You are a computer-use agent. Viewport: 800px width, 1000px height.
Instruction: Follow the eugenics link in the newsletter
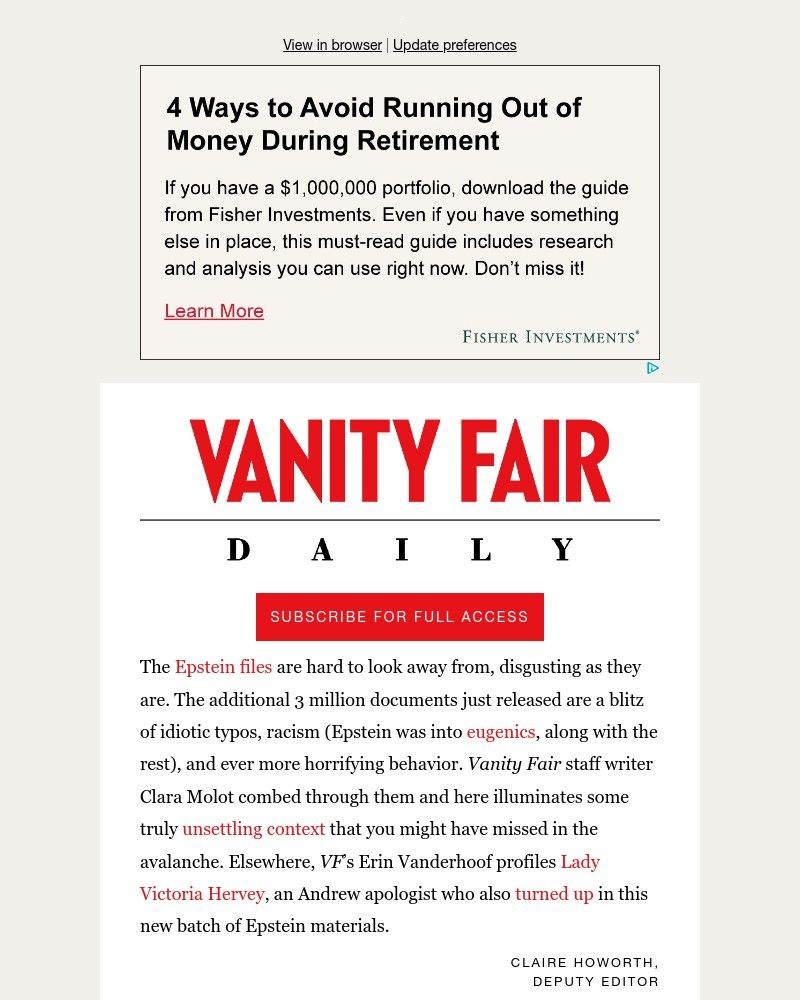(x=501, y=732)
